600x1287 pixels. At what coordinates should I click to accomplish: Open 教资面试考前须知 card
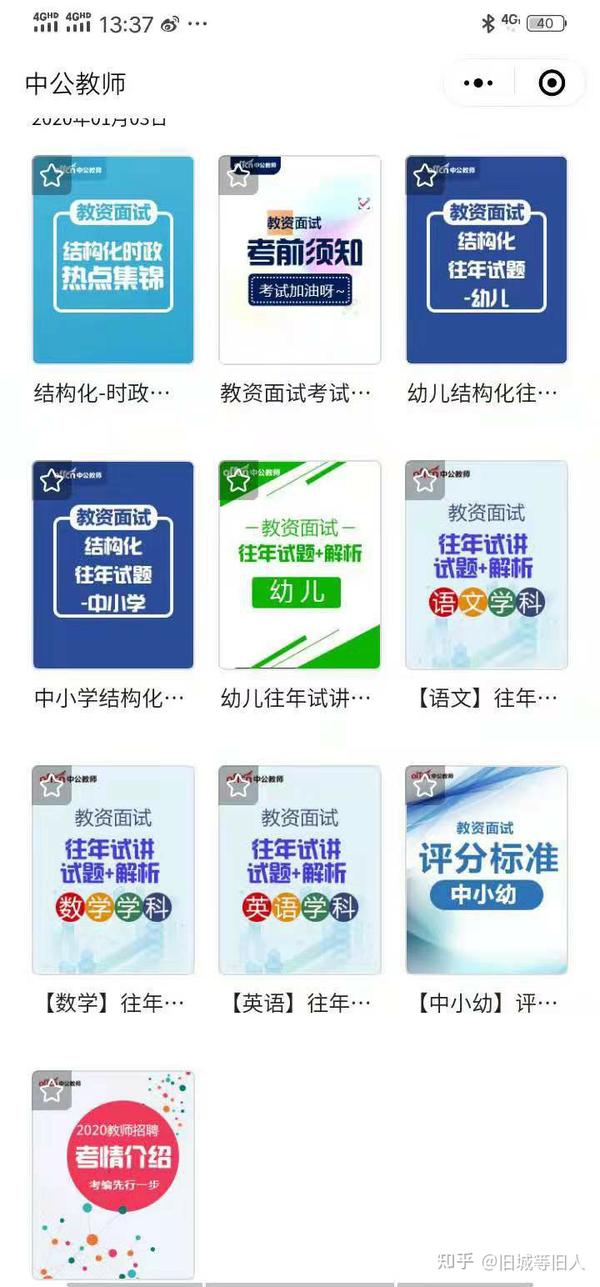tap(300, 259)
